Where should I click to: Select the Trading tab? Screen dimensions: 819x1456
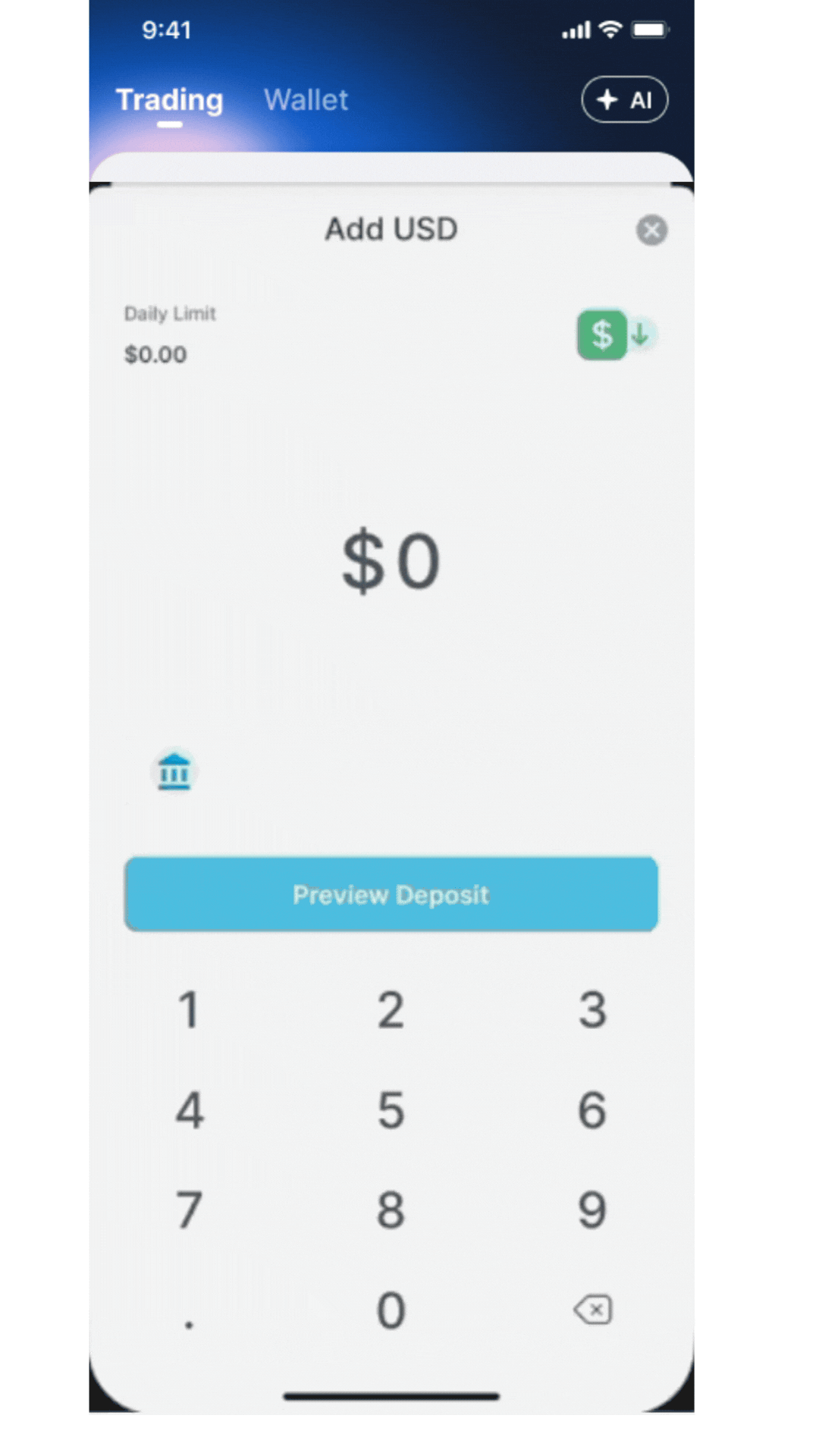(169, 99)
